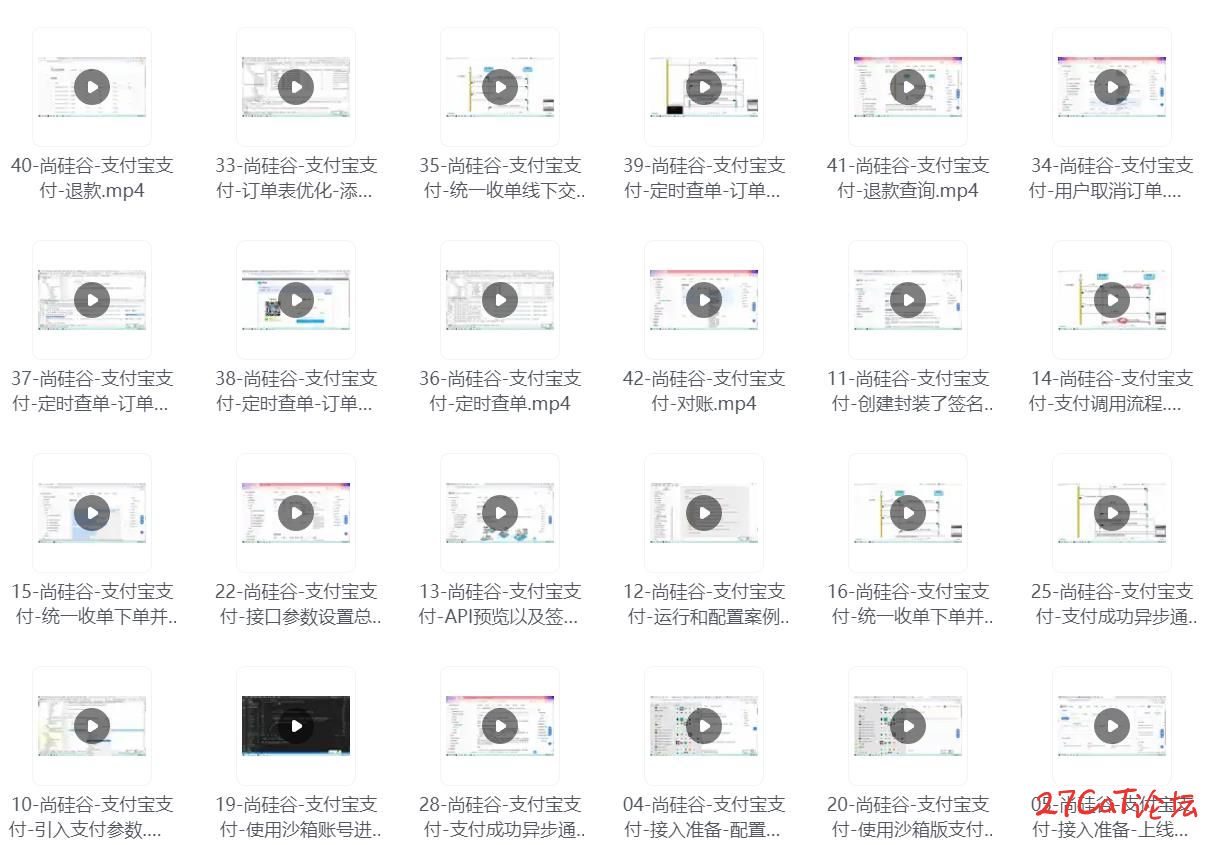Open video 35 统一收单线下交易
Screen dimensions: 1213x845
[x=500, y=87]
